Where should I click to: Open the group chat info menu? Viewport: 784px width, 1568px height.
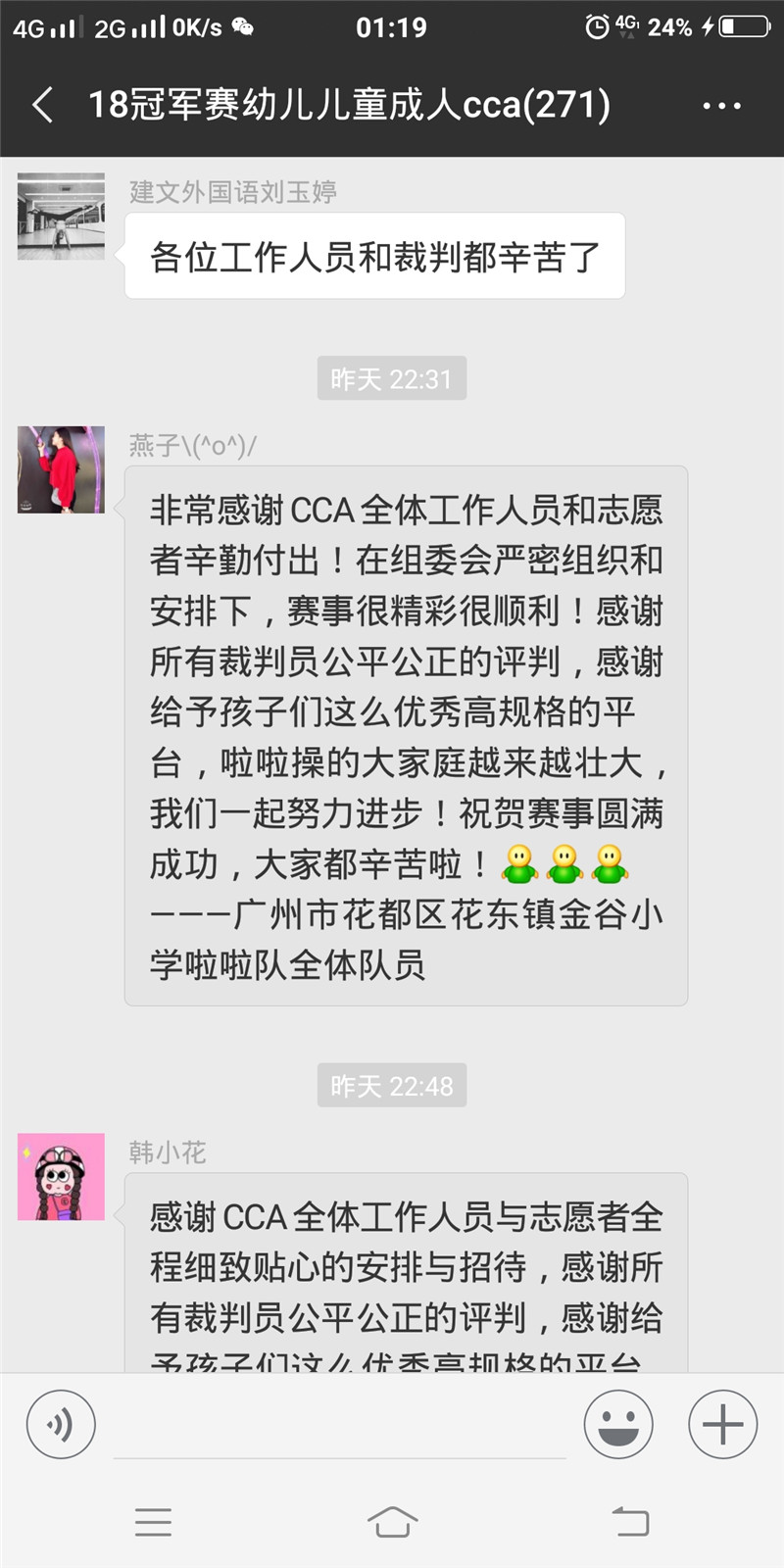click(x=721, y=106)
